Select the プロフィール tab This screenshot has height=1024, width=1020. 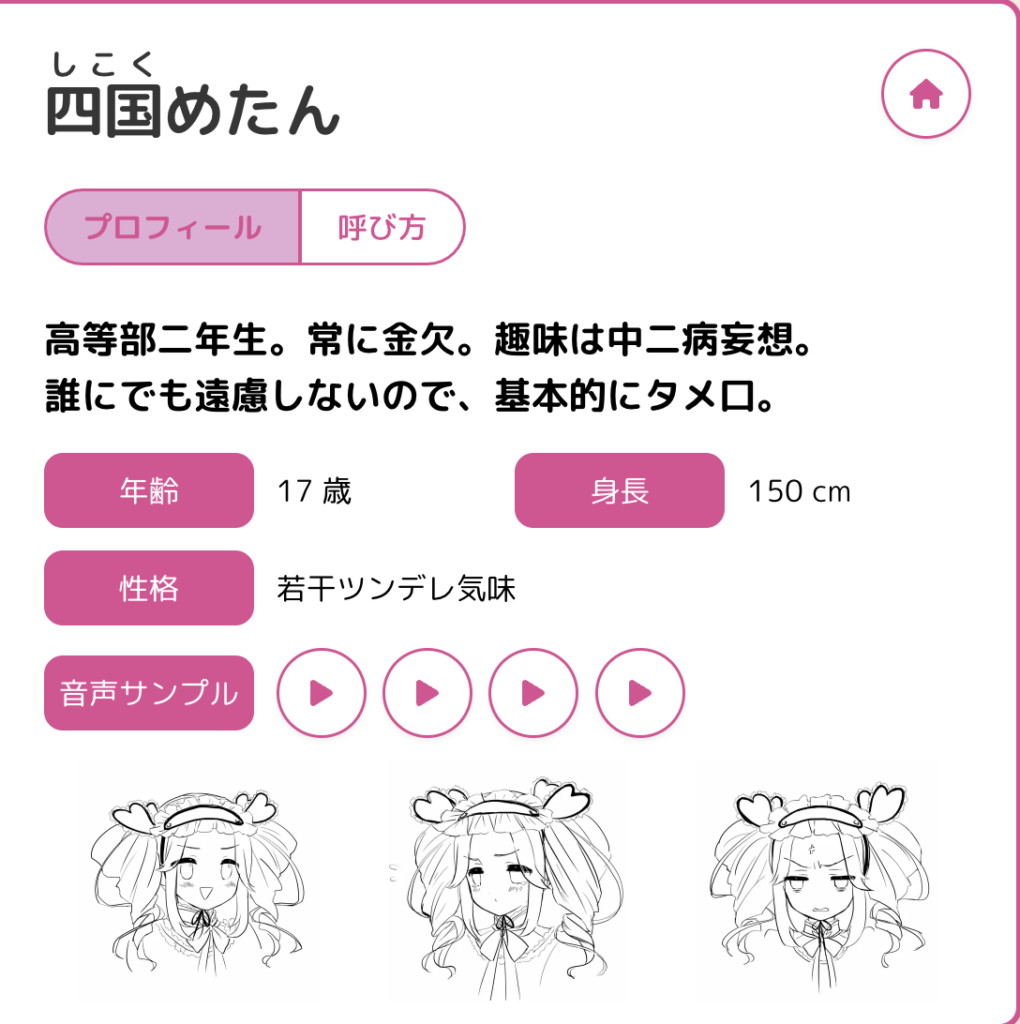point(173,227)
